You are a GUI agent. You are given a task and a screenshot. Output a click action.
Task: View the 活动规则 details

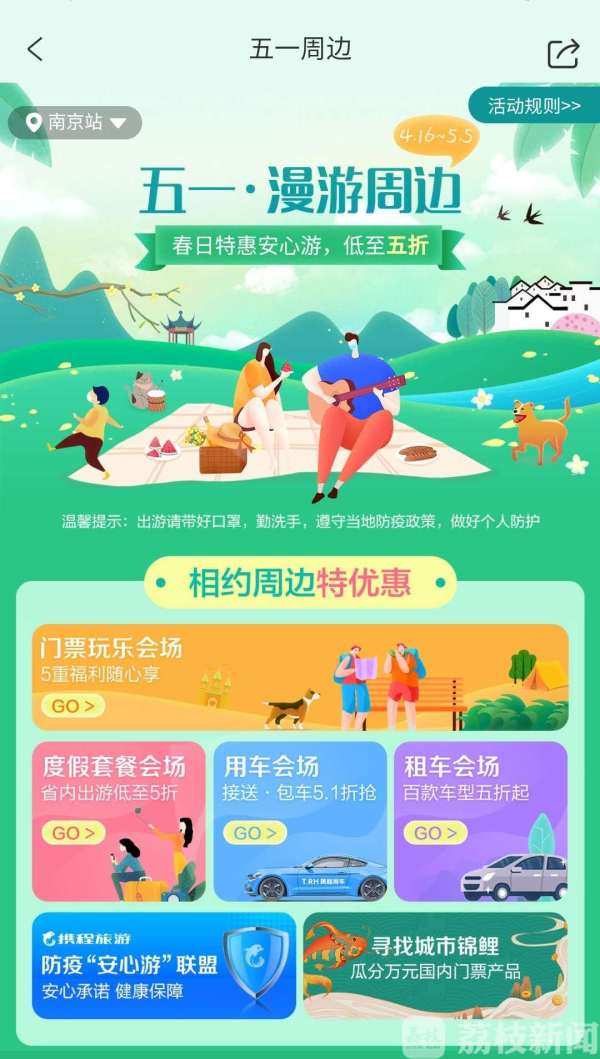tap(534, 106)
